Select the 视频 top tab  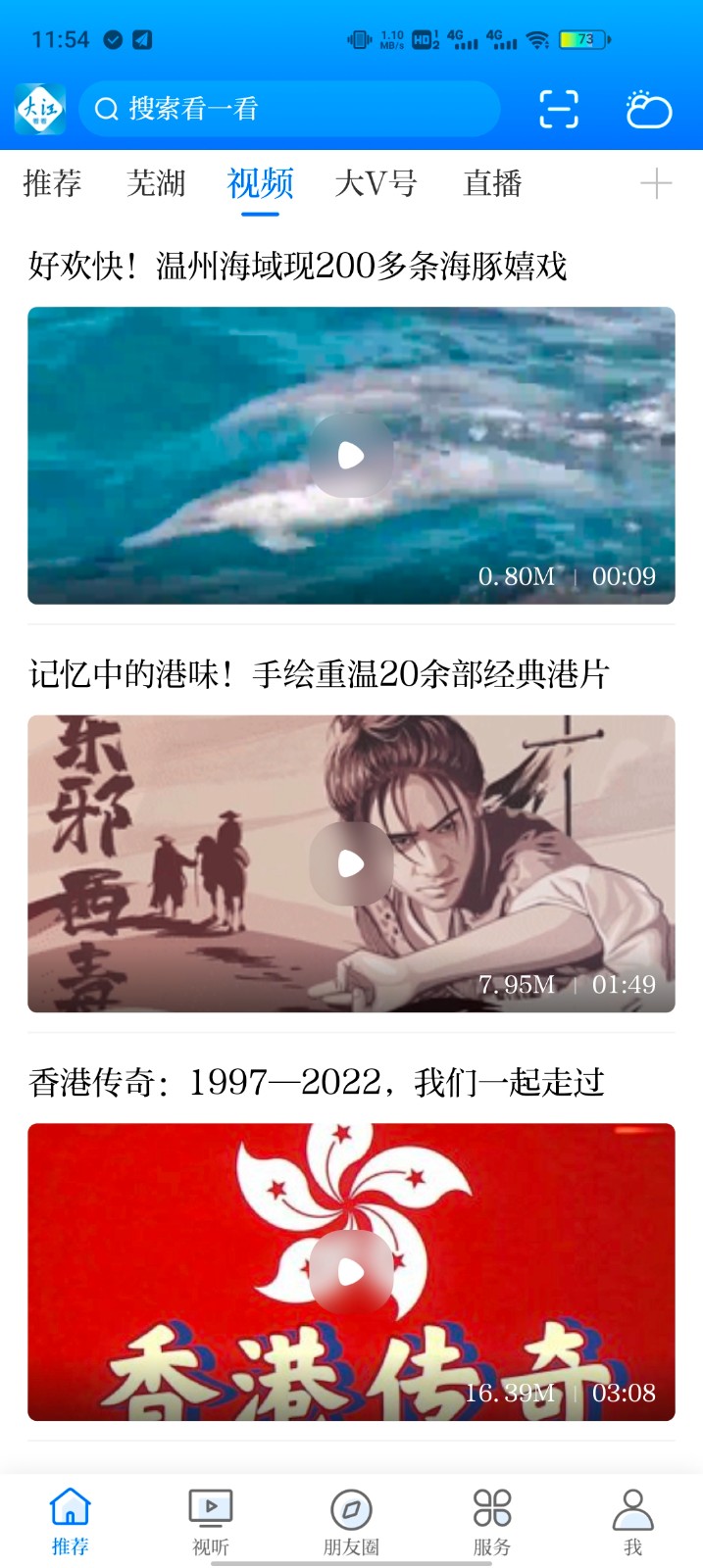click(x=260, y=183)
